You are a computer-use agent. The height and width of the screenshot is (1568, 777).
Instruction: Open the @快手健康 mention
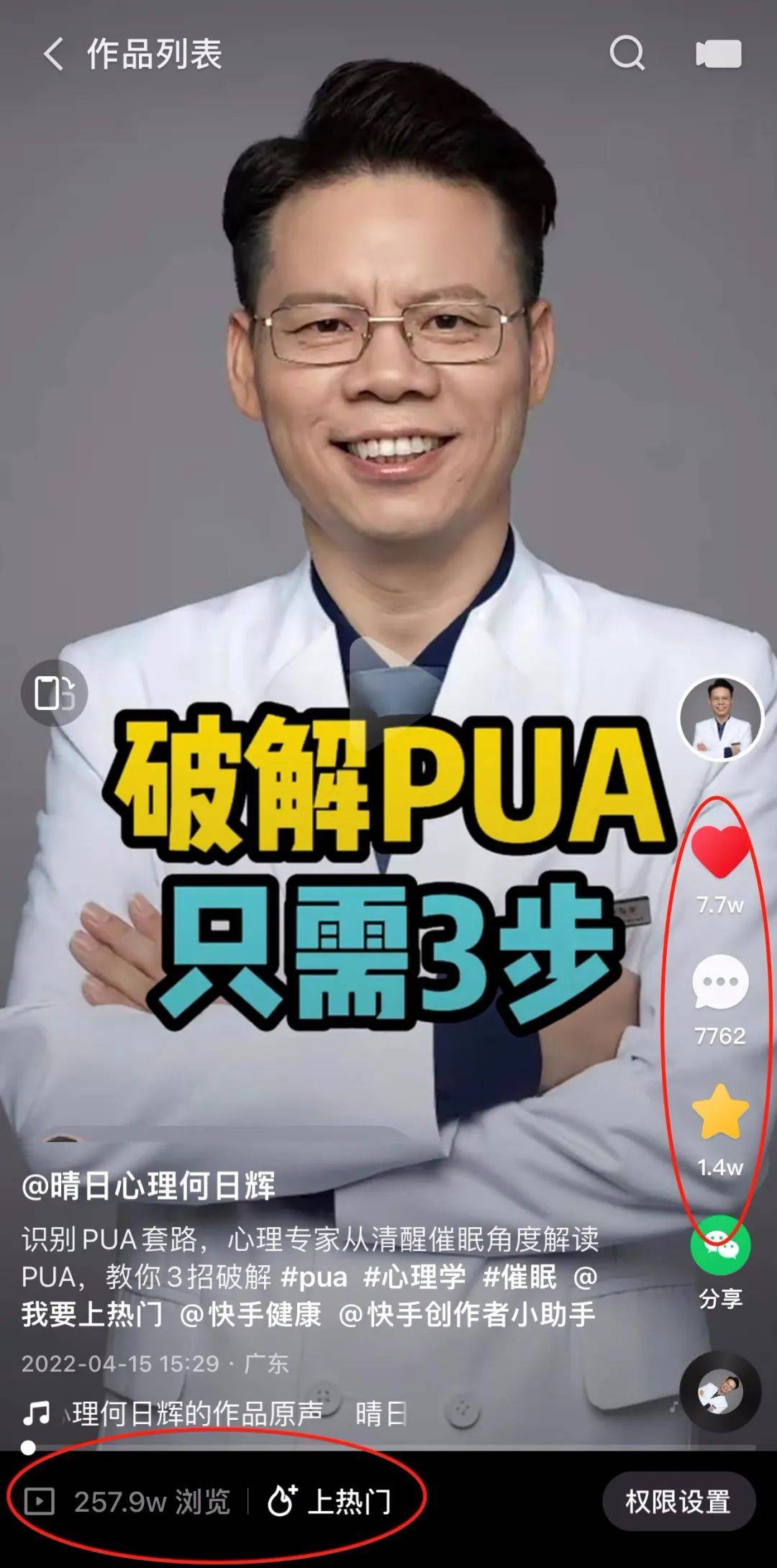[x=250, y=1315]
